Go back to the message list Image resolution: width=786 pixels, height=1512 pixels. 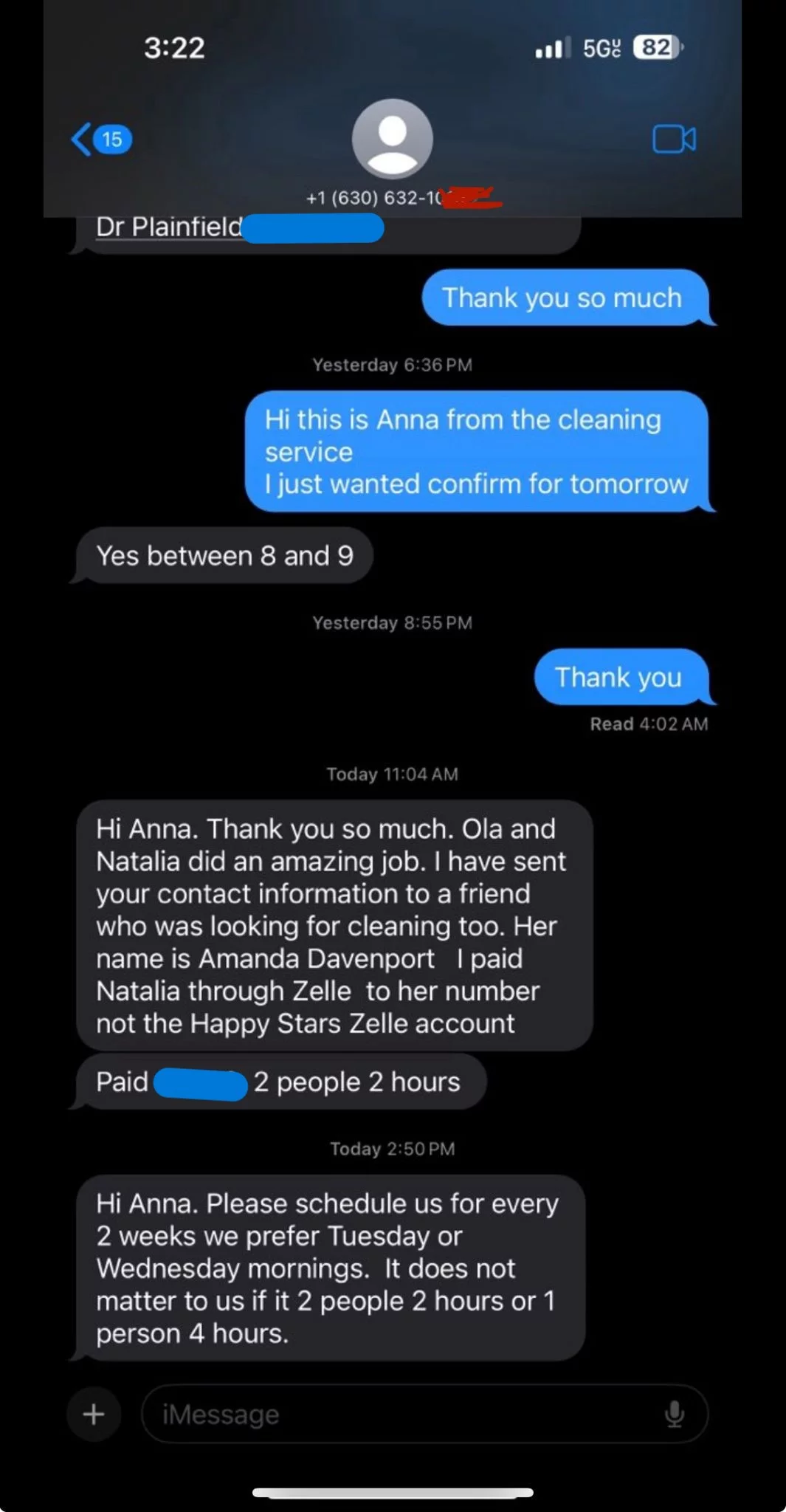pyautogui.click(x=100, y=140)
